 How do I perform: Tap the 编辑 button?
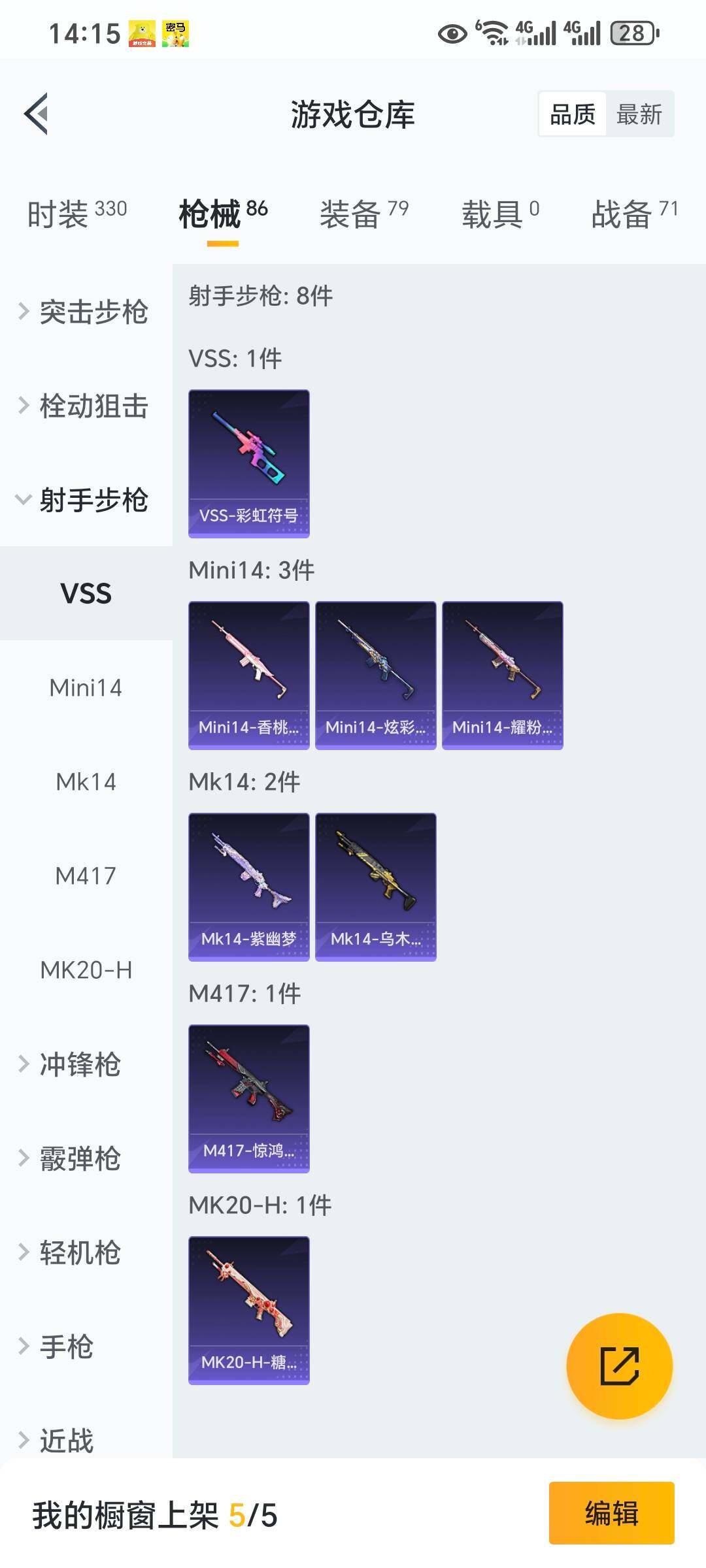click(611, 1513)
